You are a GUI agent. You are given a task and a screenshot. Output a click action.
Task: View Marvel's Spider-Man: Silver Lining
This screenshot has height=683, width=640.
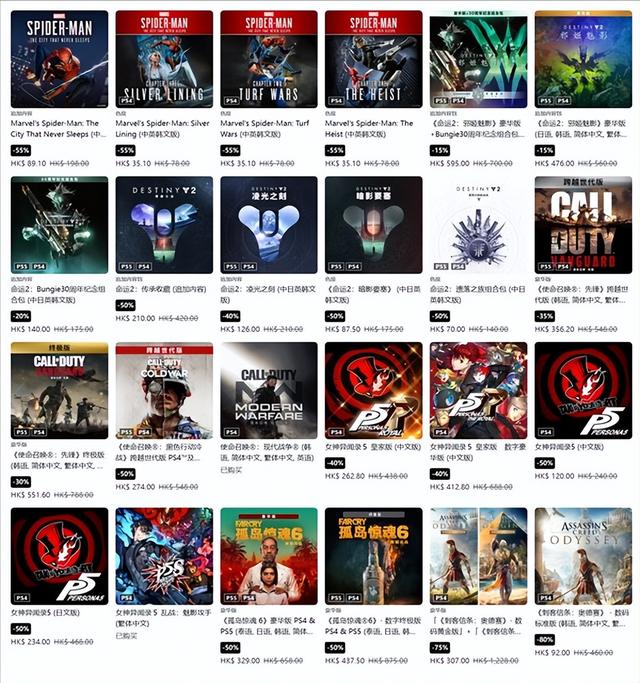(x=164, y=59)
